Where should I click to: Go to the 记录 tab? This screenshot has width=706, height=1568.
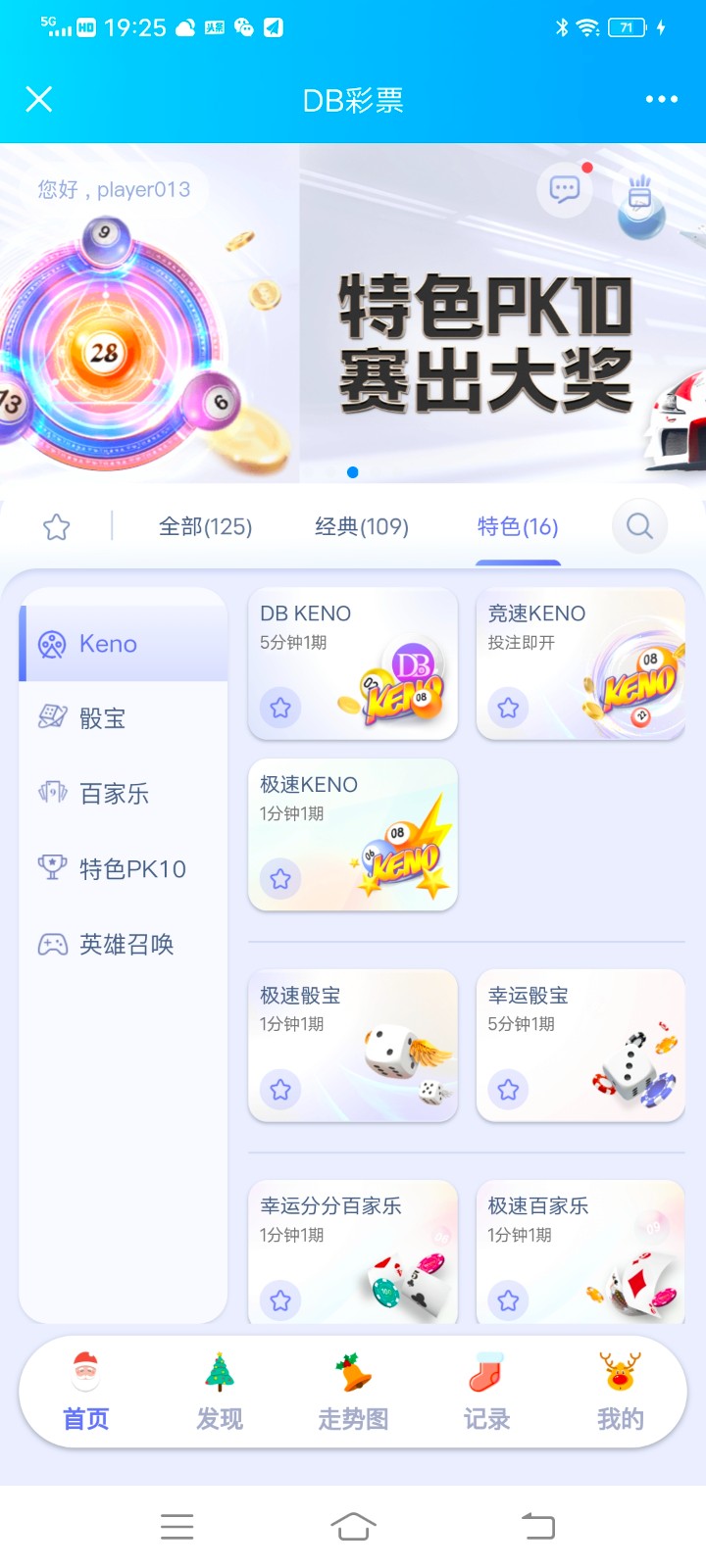pyautogui.click(x=486, y=1393)
